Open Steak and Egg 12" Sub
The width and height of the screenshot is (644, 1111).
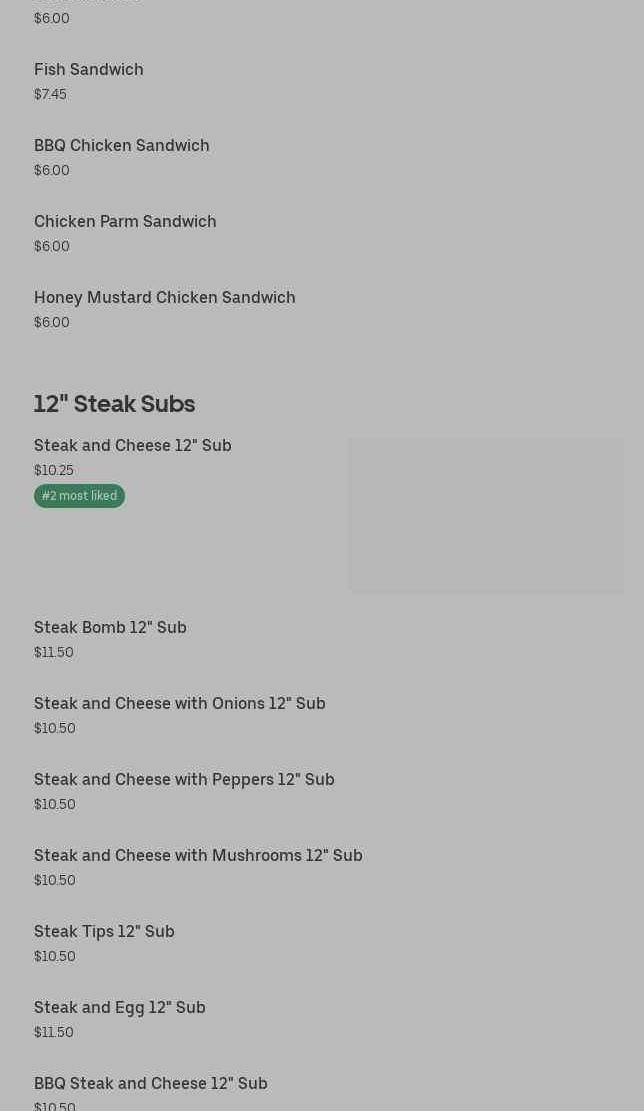[x=120, y=1008]
